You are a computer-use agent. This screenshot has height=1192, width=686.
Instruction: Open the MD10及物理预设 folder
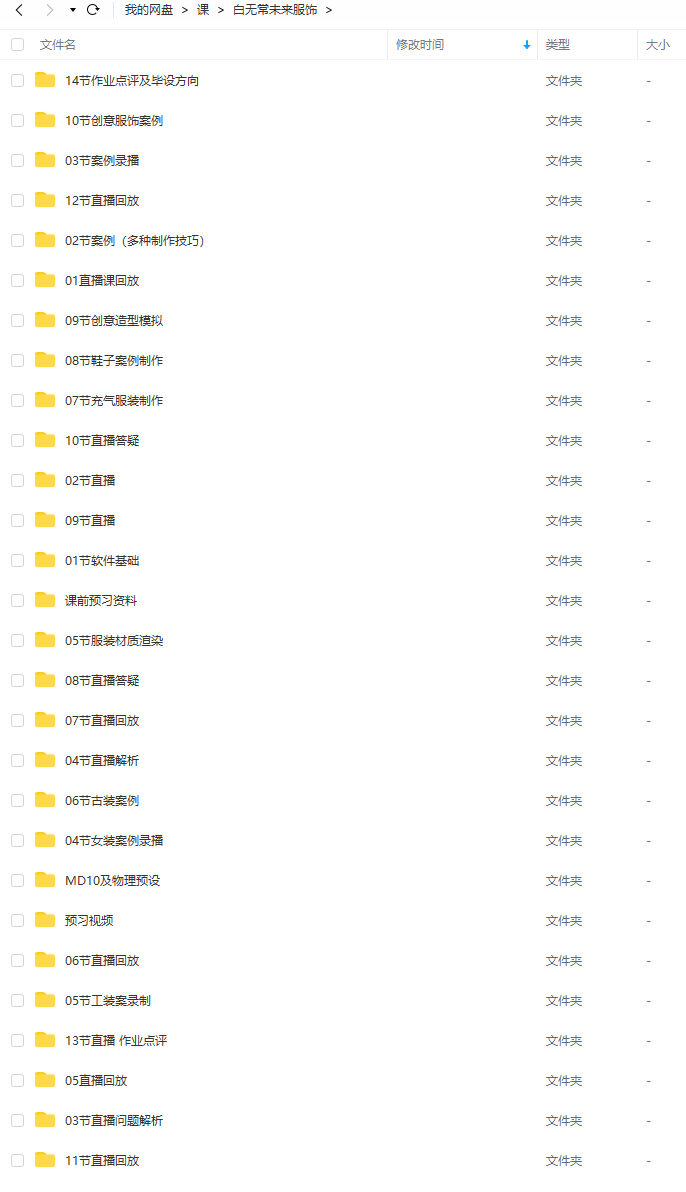(112, 881)
